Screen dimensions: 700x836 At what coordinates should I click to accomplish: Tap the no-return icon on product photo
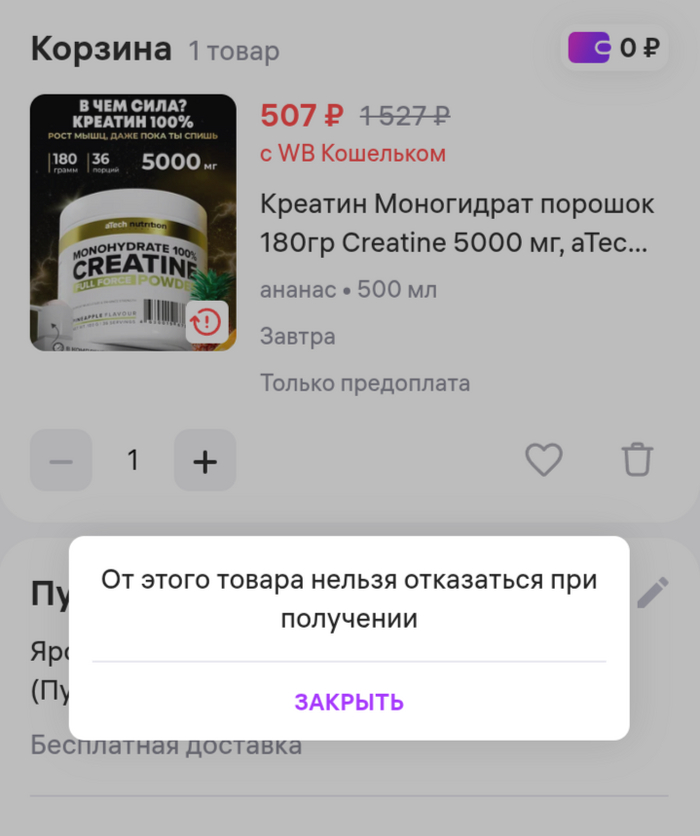(x=206, y=322)
